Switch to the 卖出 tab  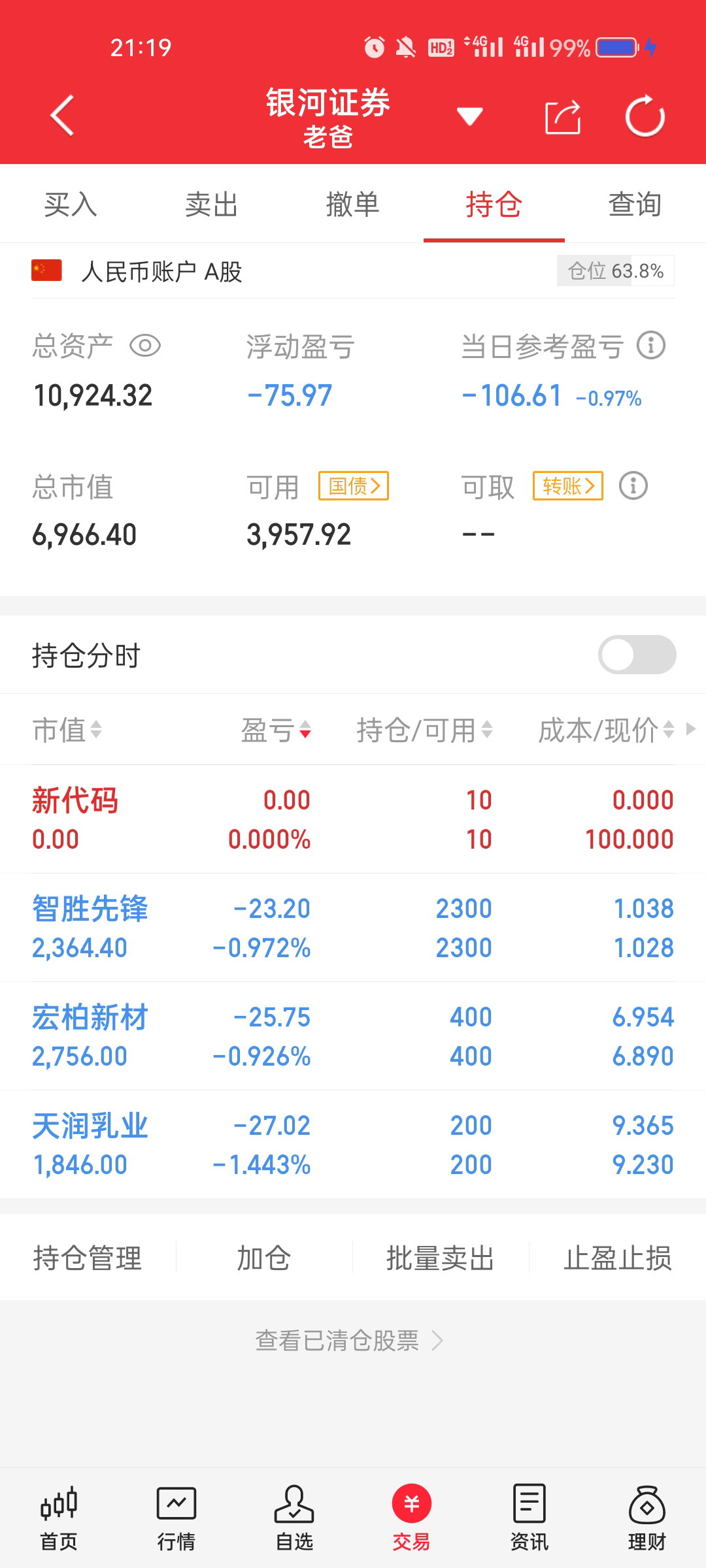[211, 204]
